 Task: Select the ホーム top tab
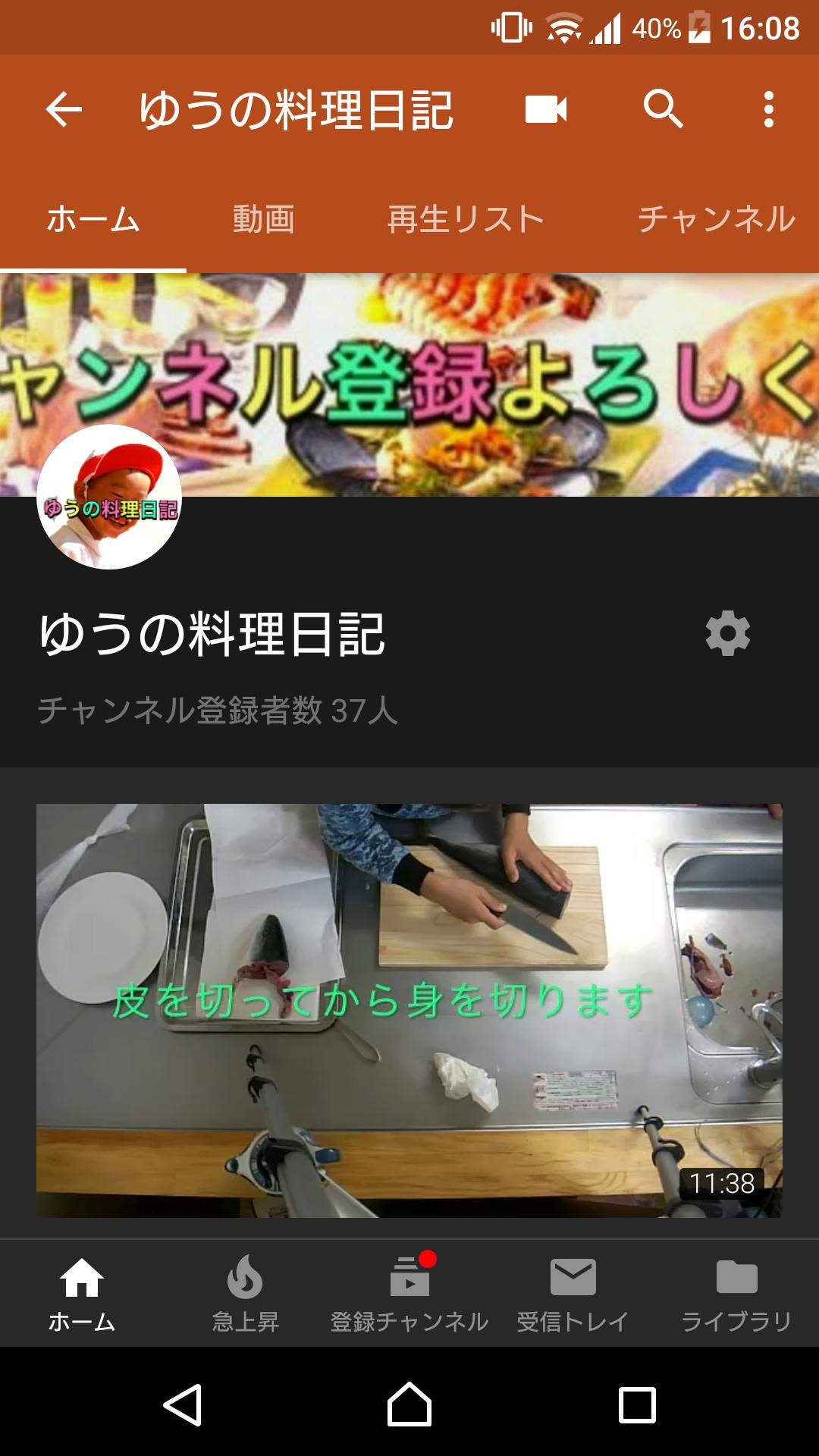point(93,219)
